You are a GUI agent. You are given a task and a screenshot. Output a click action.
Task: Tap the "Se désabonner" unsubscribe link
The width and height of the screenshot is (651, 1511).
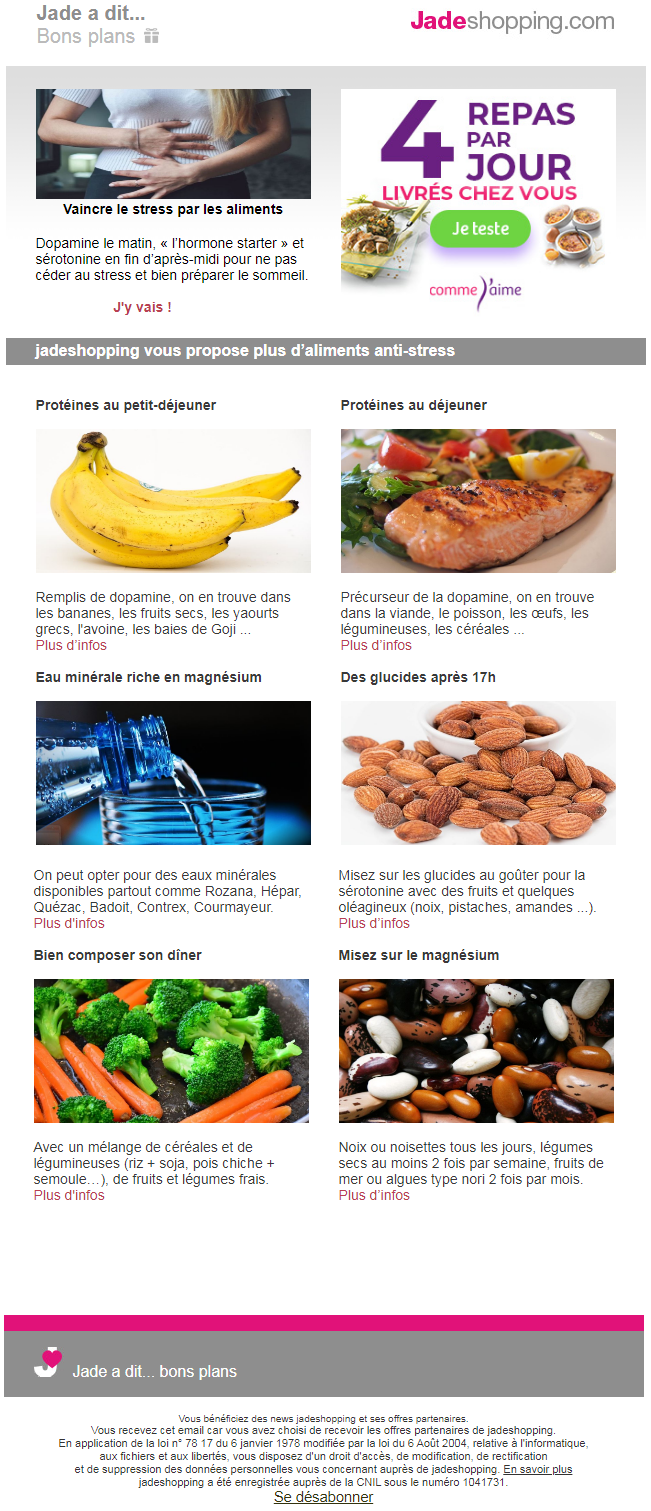pos(323,1497)
